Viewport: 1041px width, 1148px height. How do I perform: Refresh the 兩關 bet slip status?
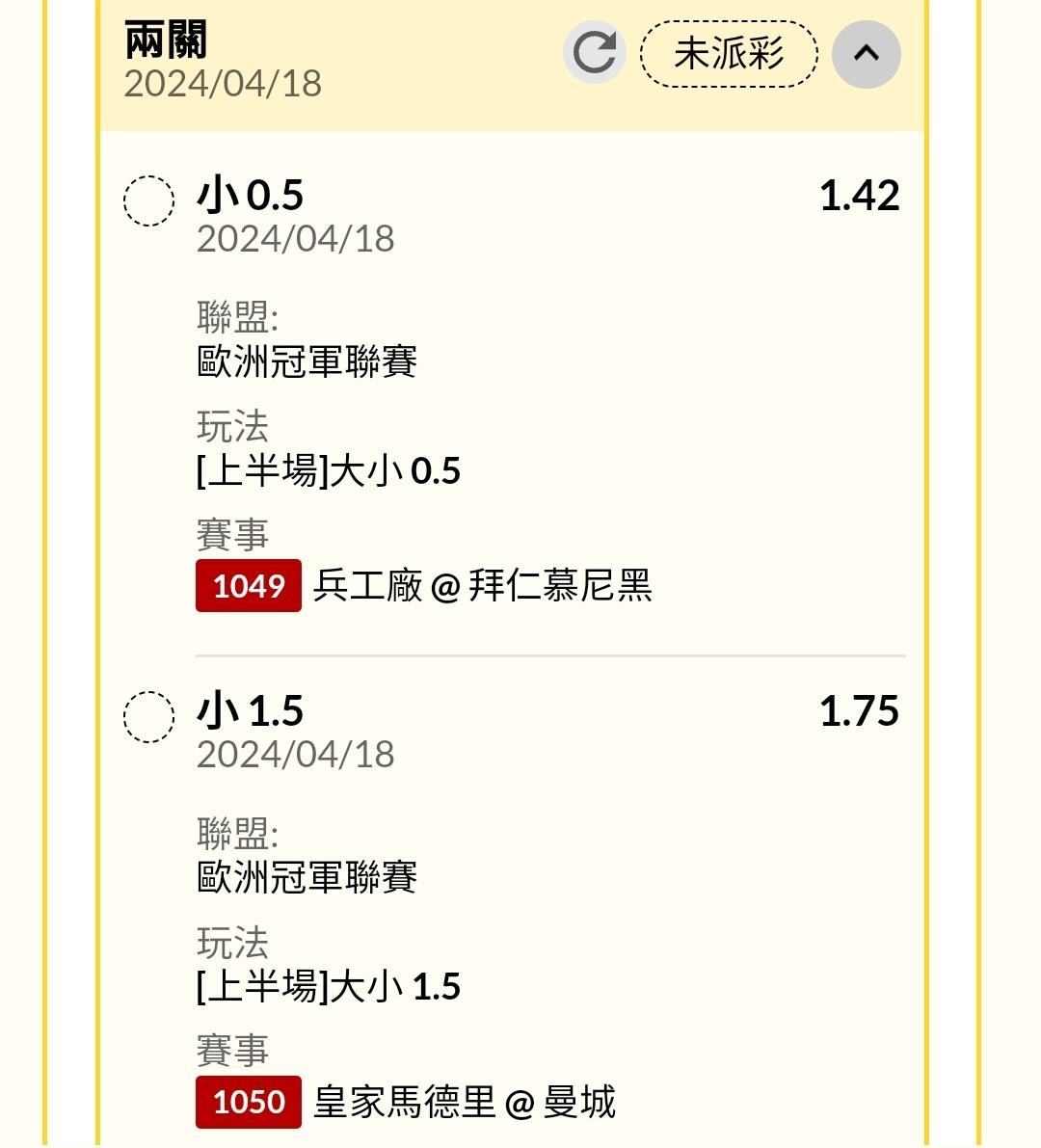tap(594, 53)
